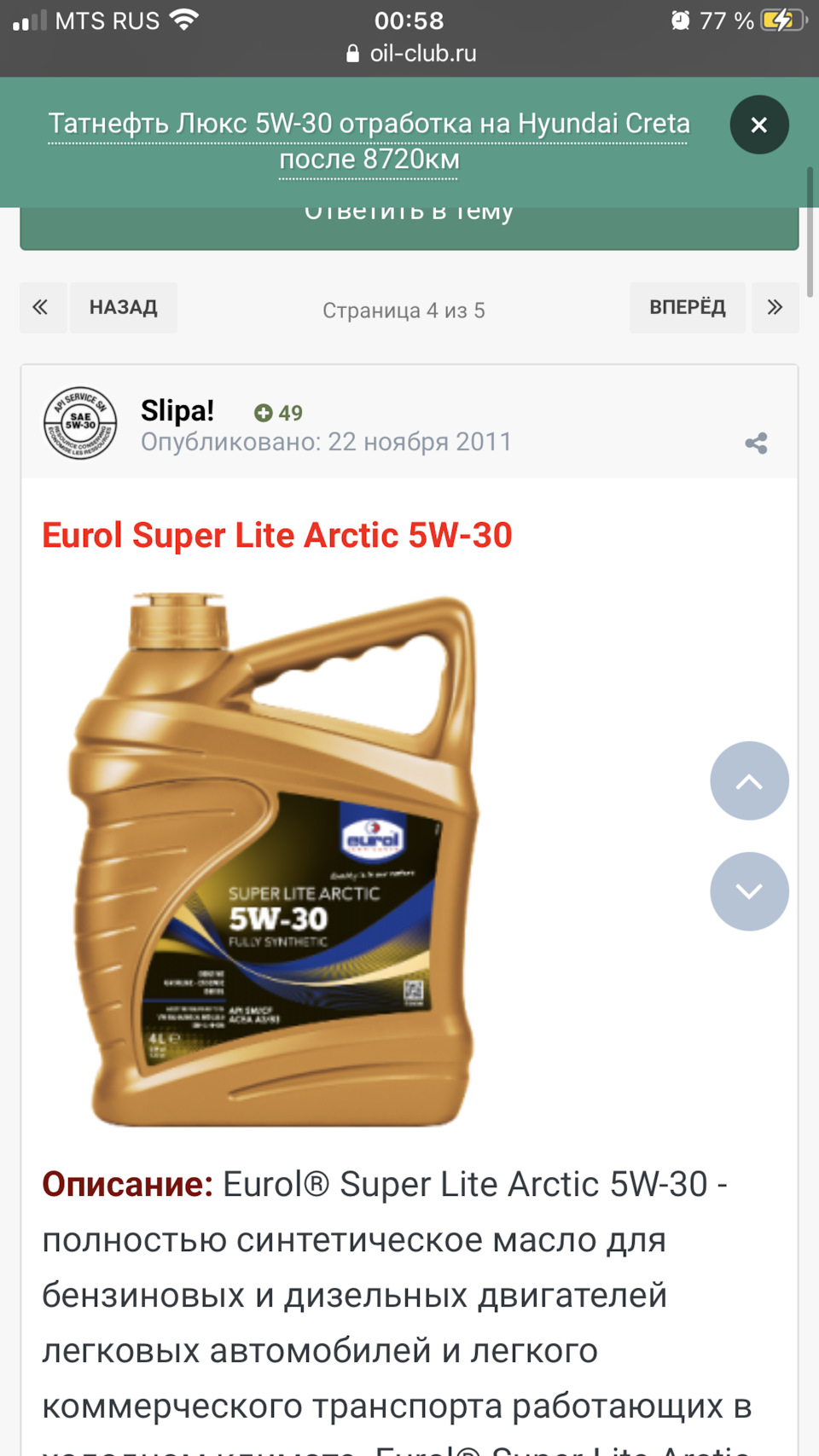Open the Татнефть Люкс 5W-30 topic link

click(x=369, y=141)
